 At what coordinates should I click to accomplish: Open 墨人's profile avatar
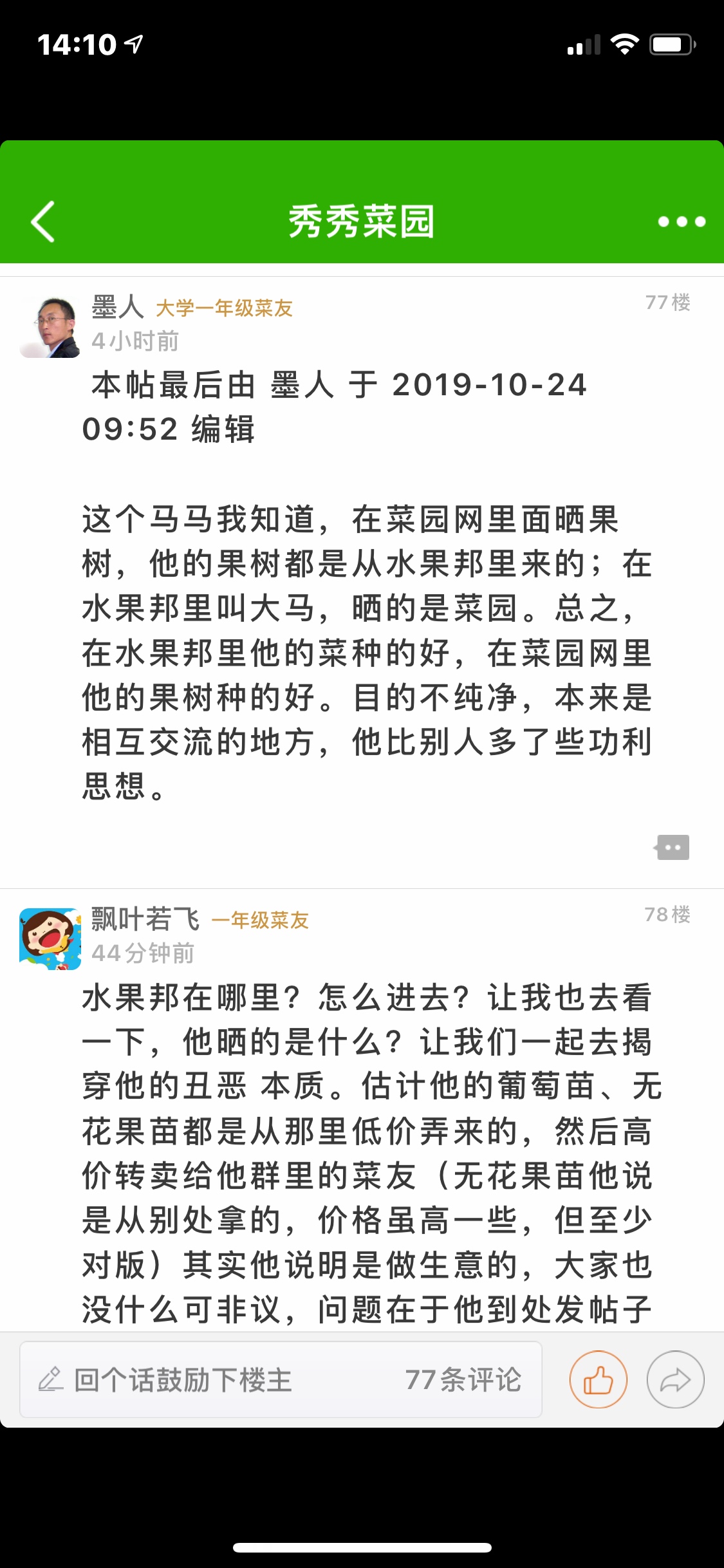point(50,327)
